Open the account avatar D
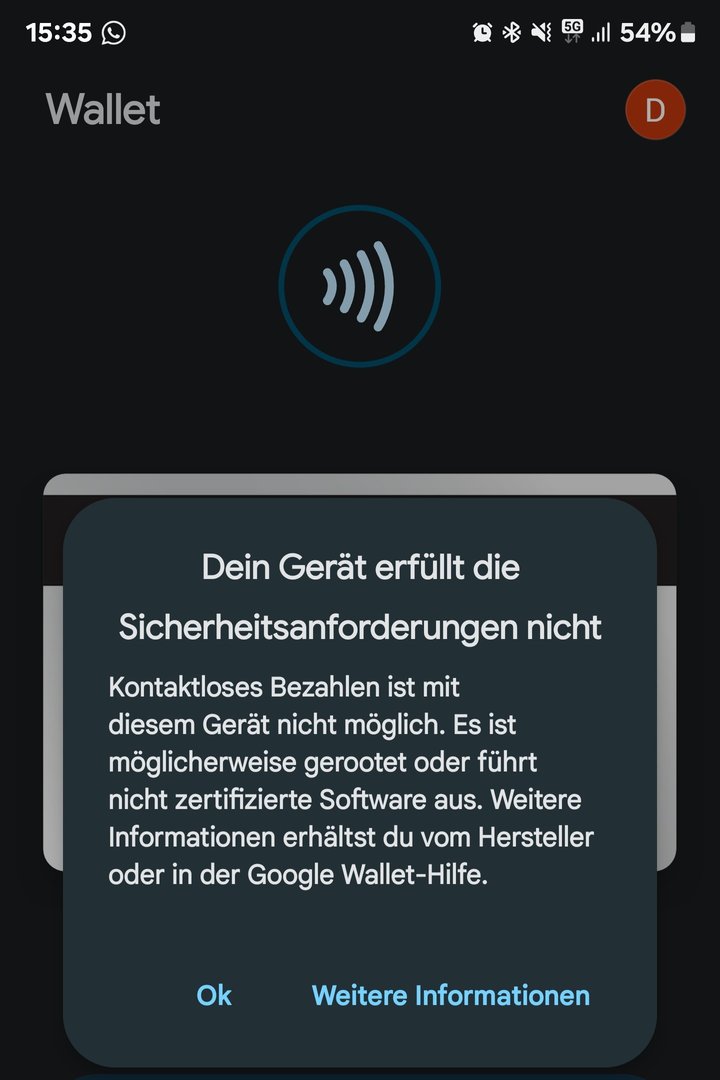Viewport: 720px width, 1080px height. tap(655, 110)
